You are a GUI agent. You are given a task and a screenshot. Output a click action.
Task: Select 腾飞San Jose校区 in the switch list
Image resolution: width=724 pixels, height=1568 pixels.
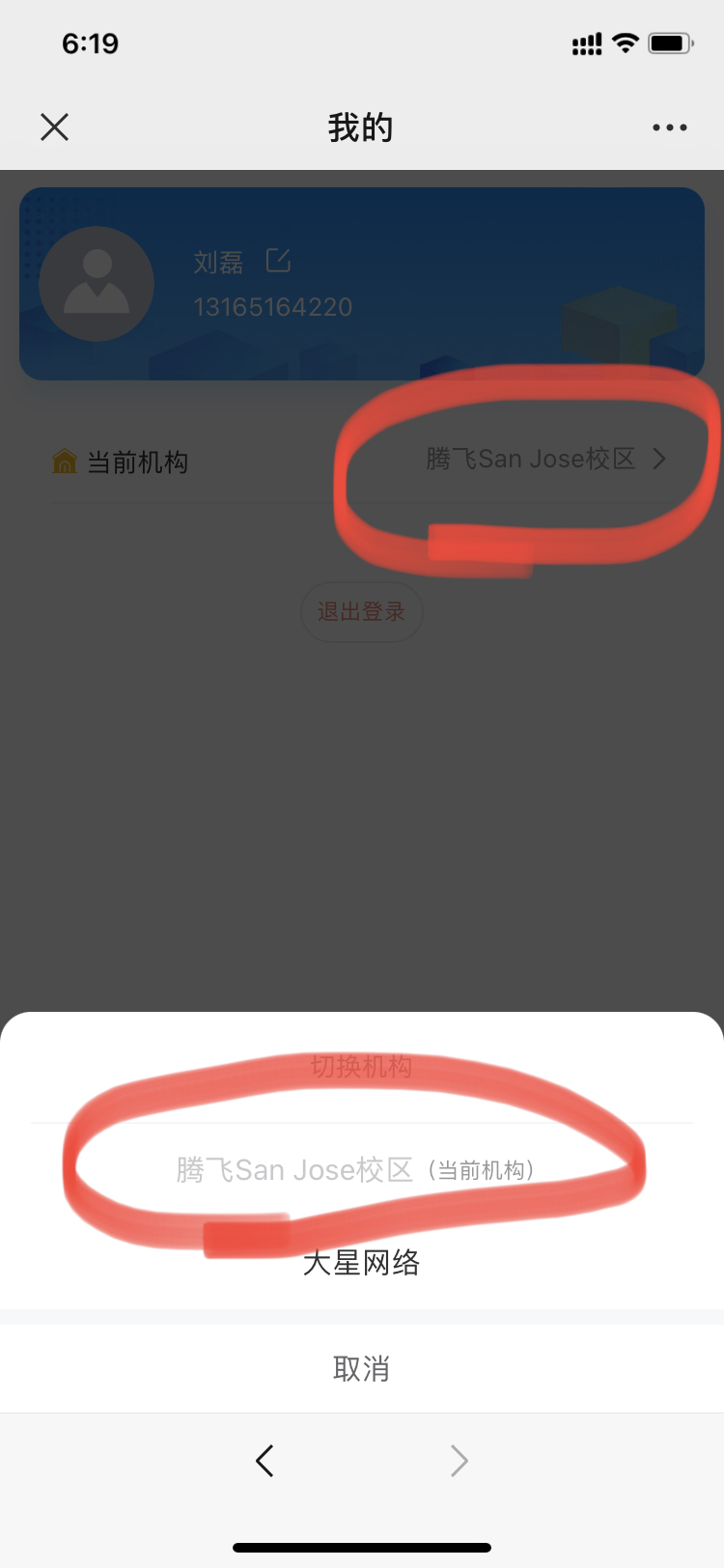click(355, 1170)
